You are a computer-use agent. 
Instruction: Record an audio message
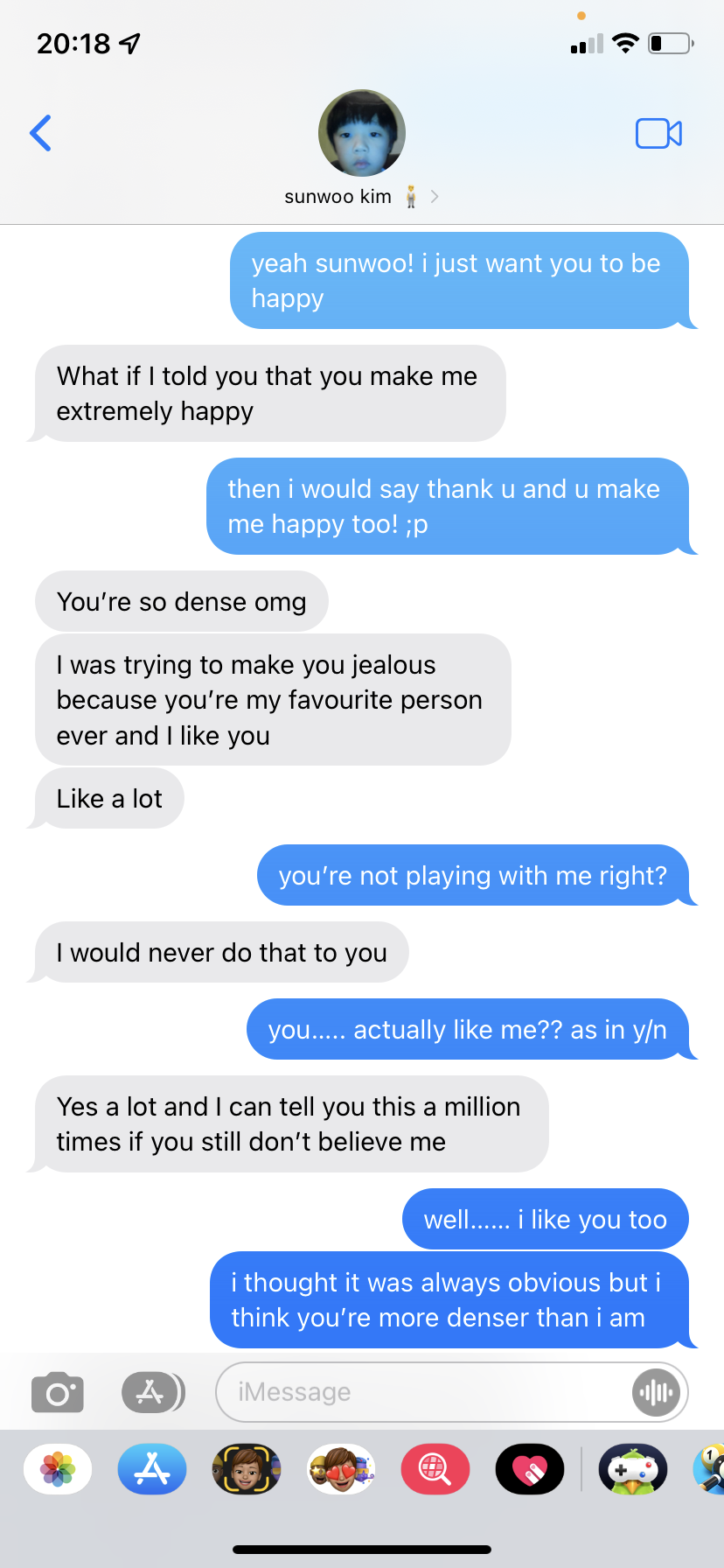point(656,1392)
